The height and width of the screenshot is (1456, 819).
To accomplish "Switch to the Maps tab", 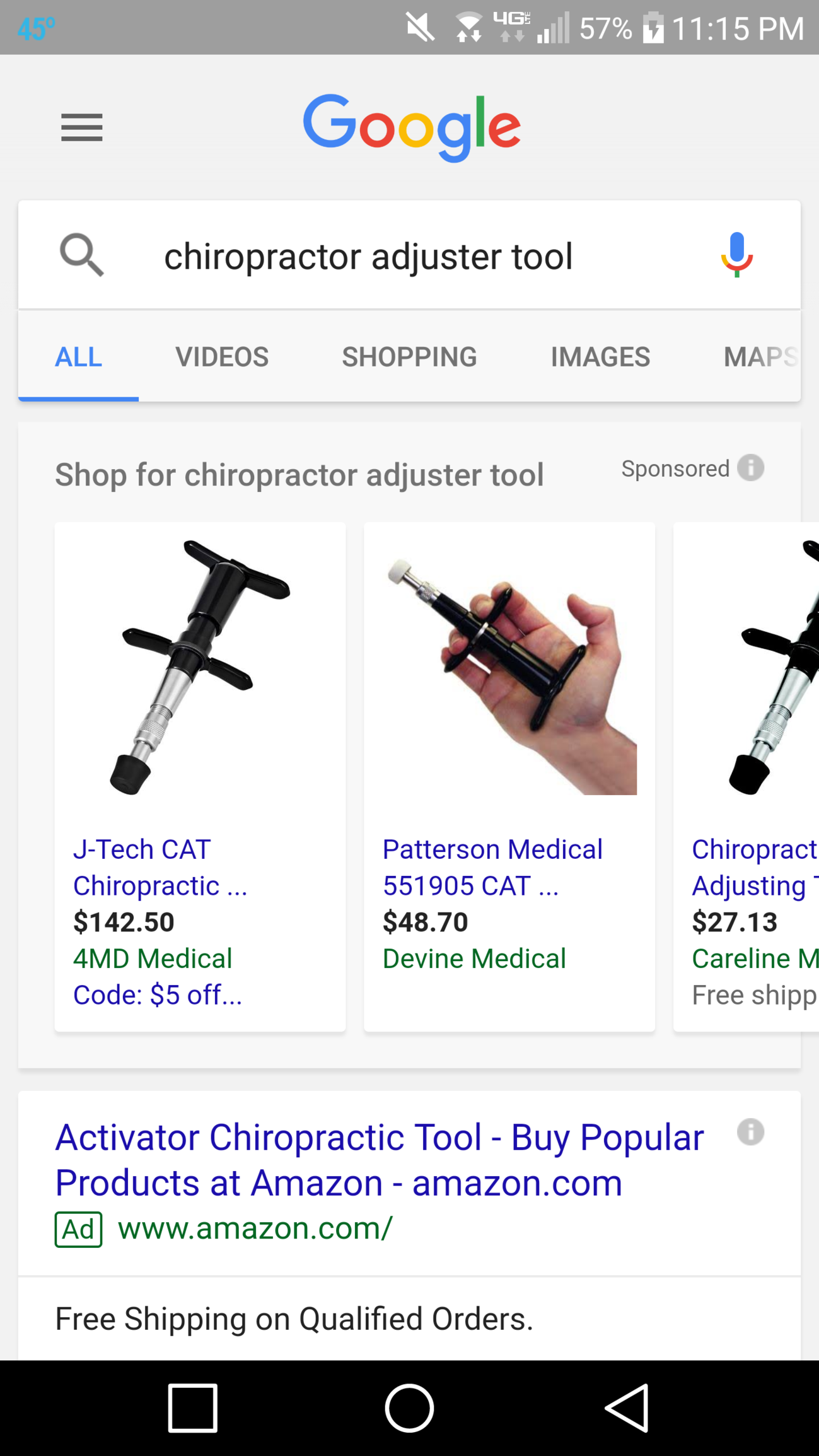I will pyautogui.click(x=760, y=357).
